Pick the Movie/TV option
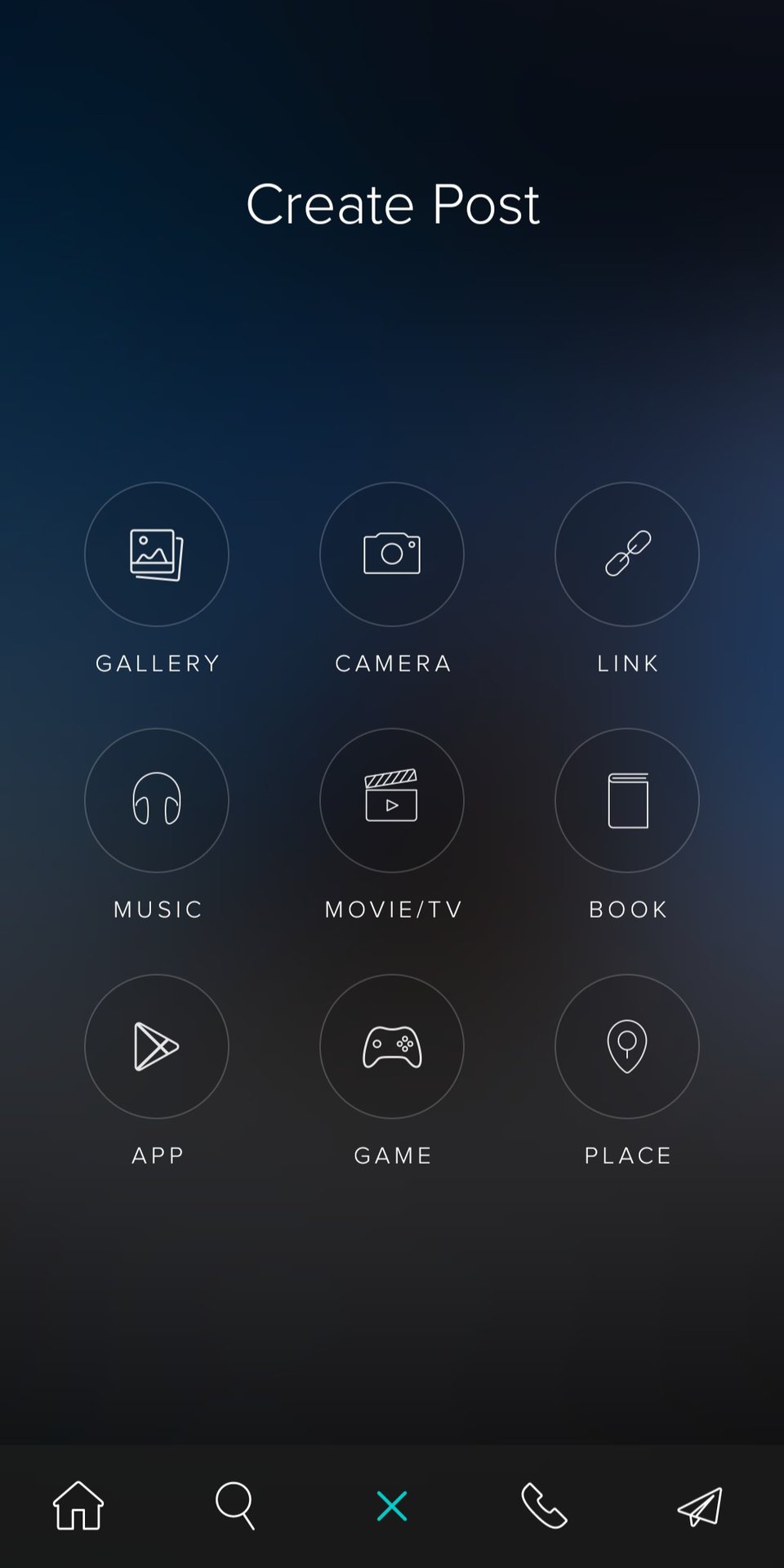This screenshot has height=1568, width=784. click(x=392, y=800)
